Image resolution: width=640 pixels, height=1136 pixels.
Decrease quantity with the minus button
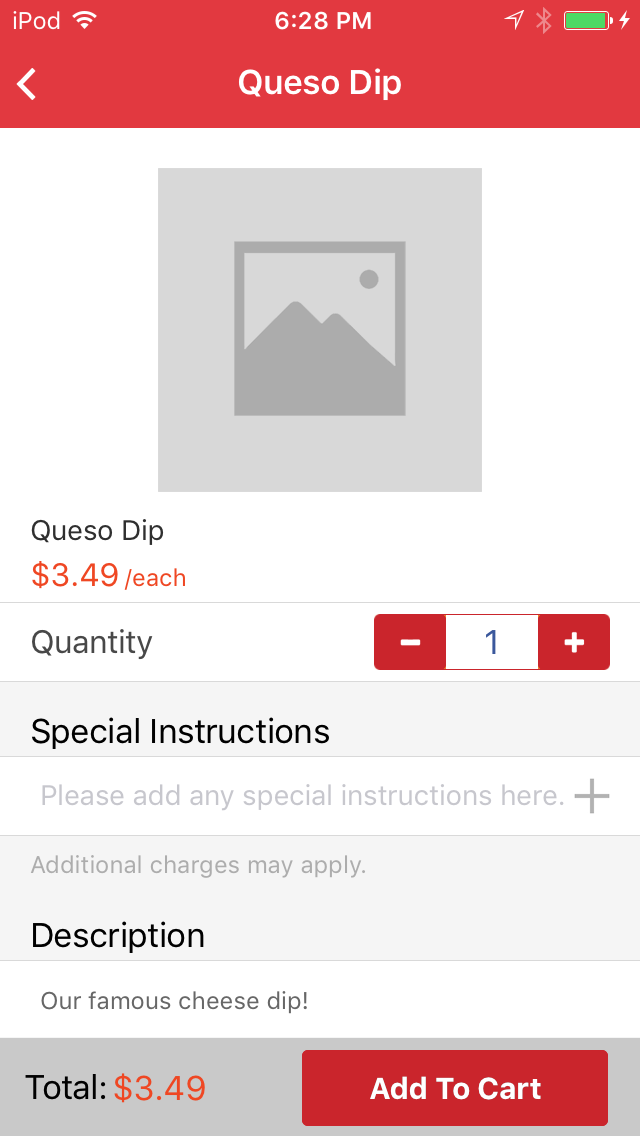pyautogui.click(x=410, y=642)
